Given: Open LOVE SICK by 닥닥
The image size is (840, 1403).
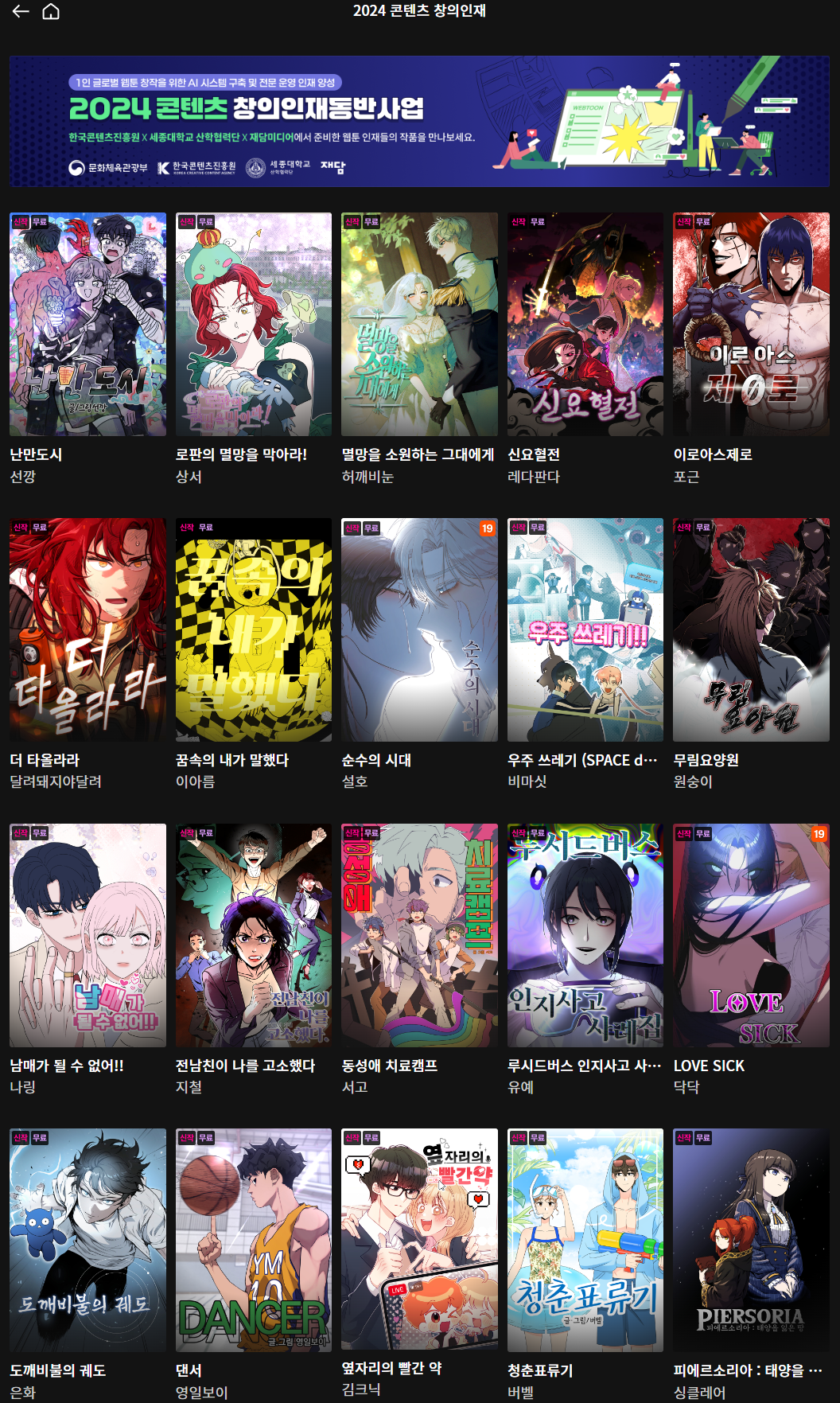Looking at the screenshot, I should pos(751,935).
